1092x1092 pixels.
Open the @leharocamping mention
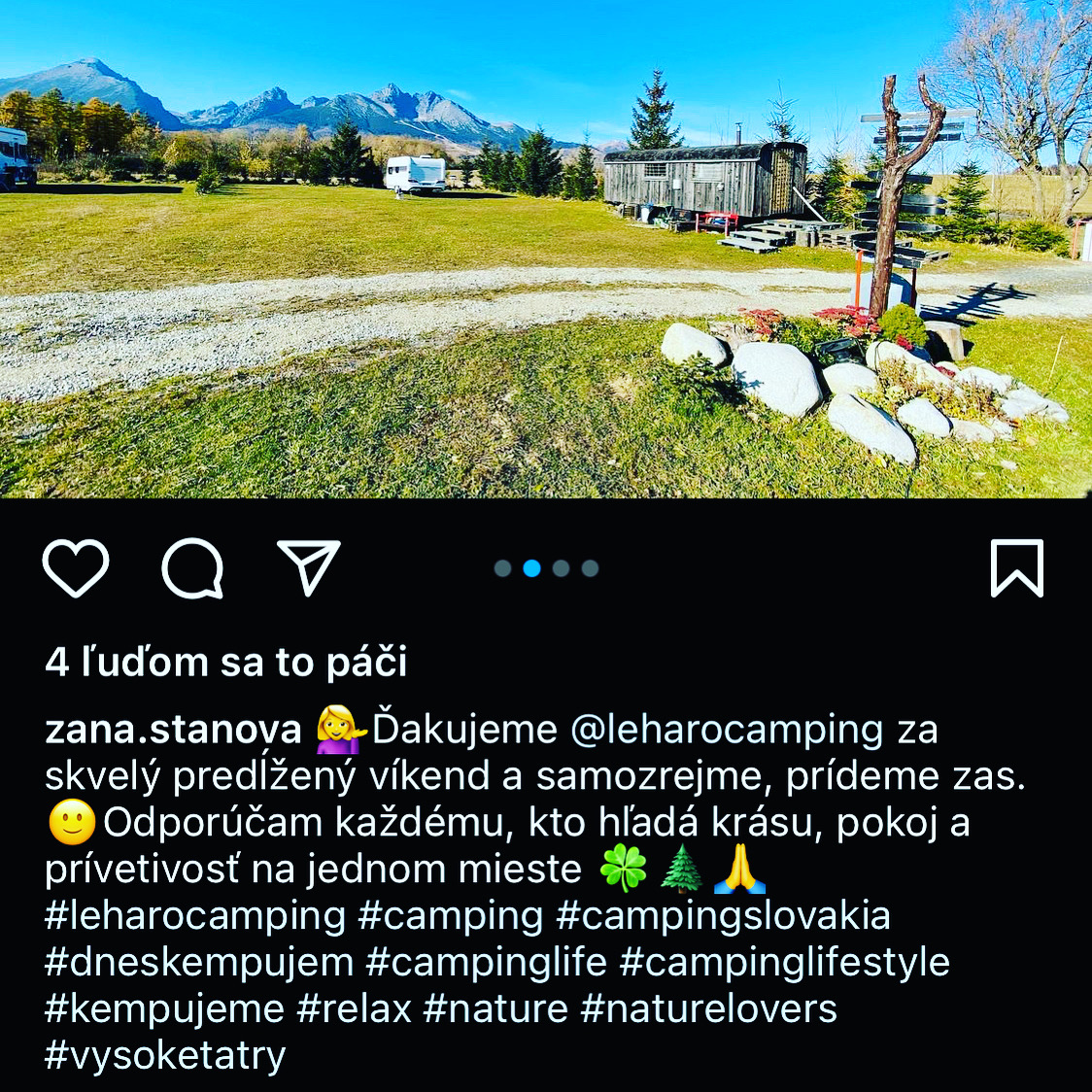click(726, 730)
